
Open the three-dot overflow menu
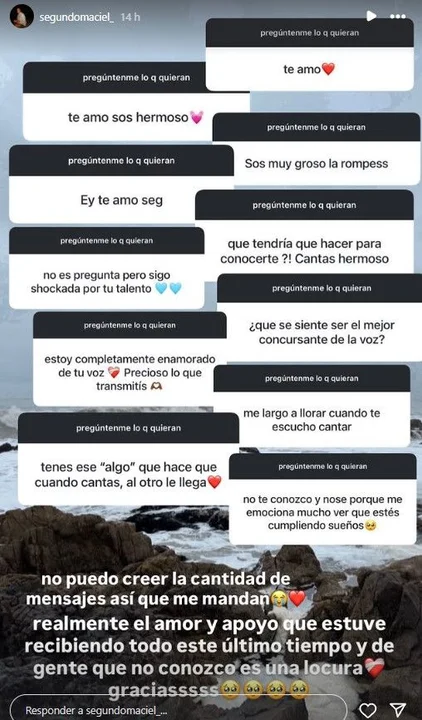[x=398, y=17]
